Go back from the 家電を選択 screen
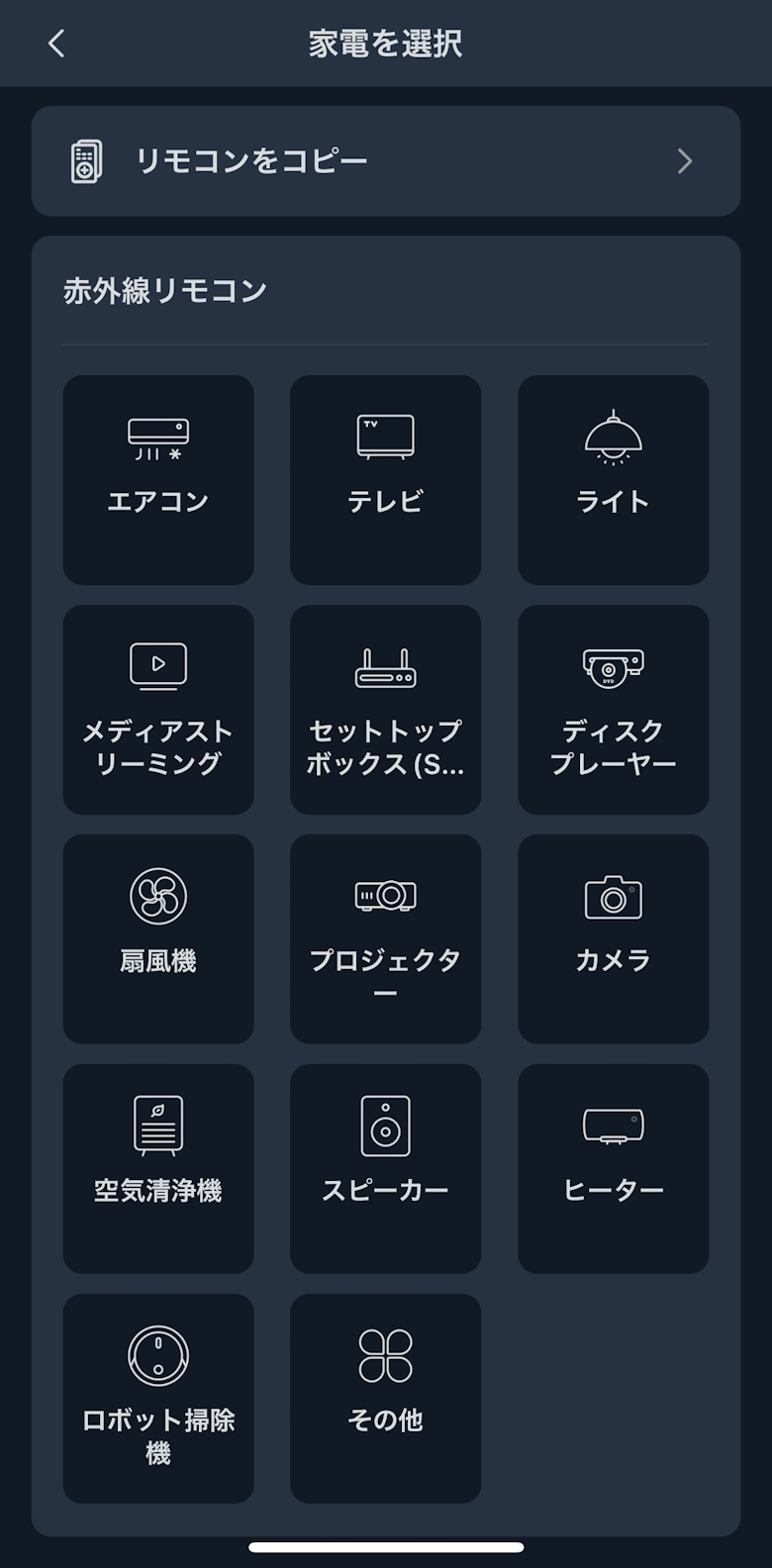The height and width of the screenshot is (1568, 772). (x=56, y=44)
